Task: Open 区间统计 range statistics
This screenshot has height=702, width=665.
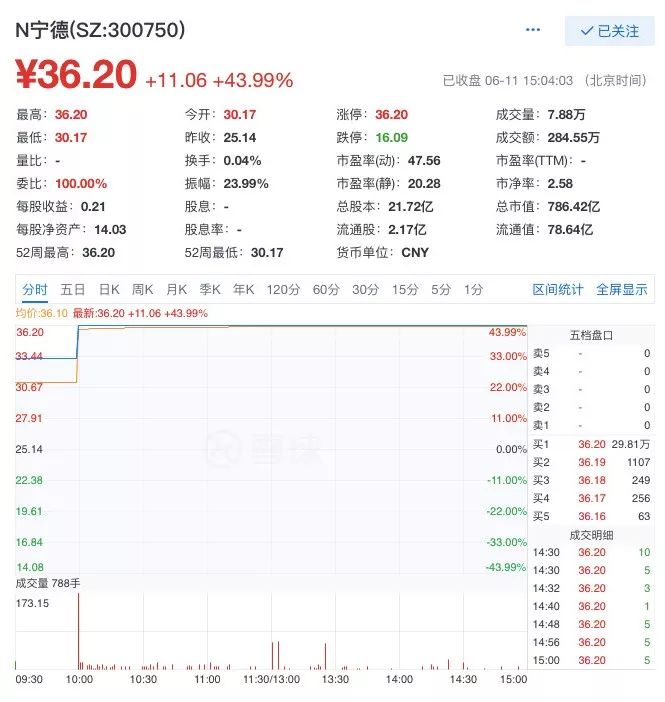Action: (558, 290)
